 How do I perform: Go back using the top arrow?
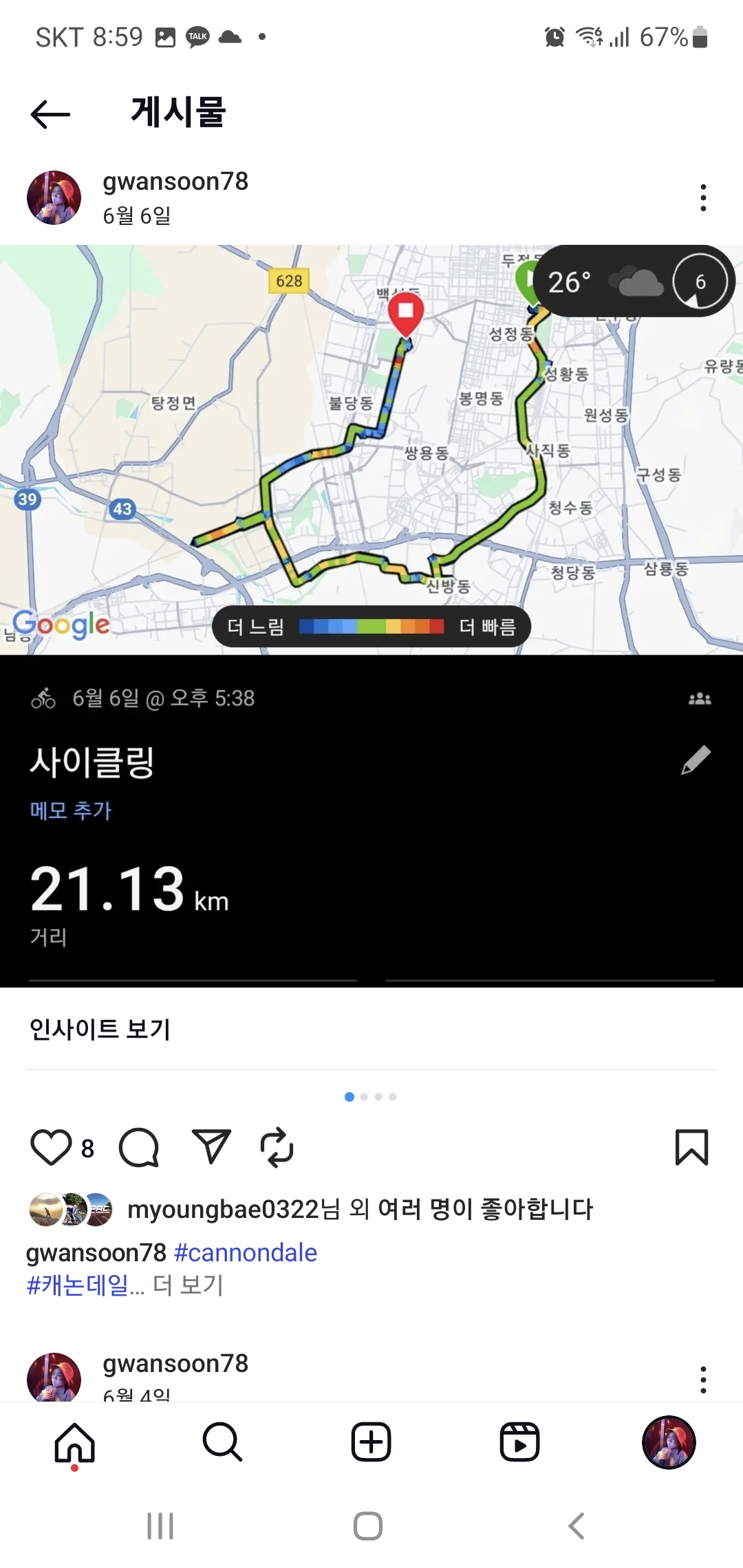(x=50, y=113)
